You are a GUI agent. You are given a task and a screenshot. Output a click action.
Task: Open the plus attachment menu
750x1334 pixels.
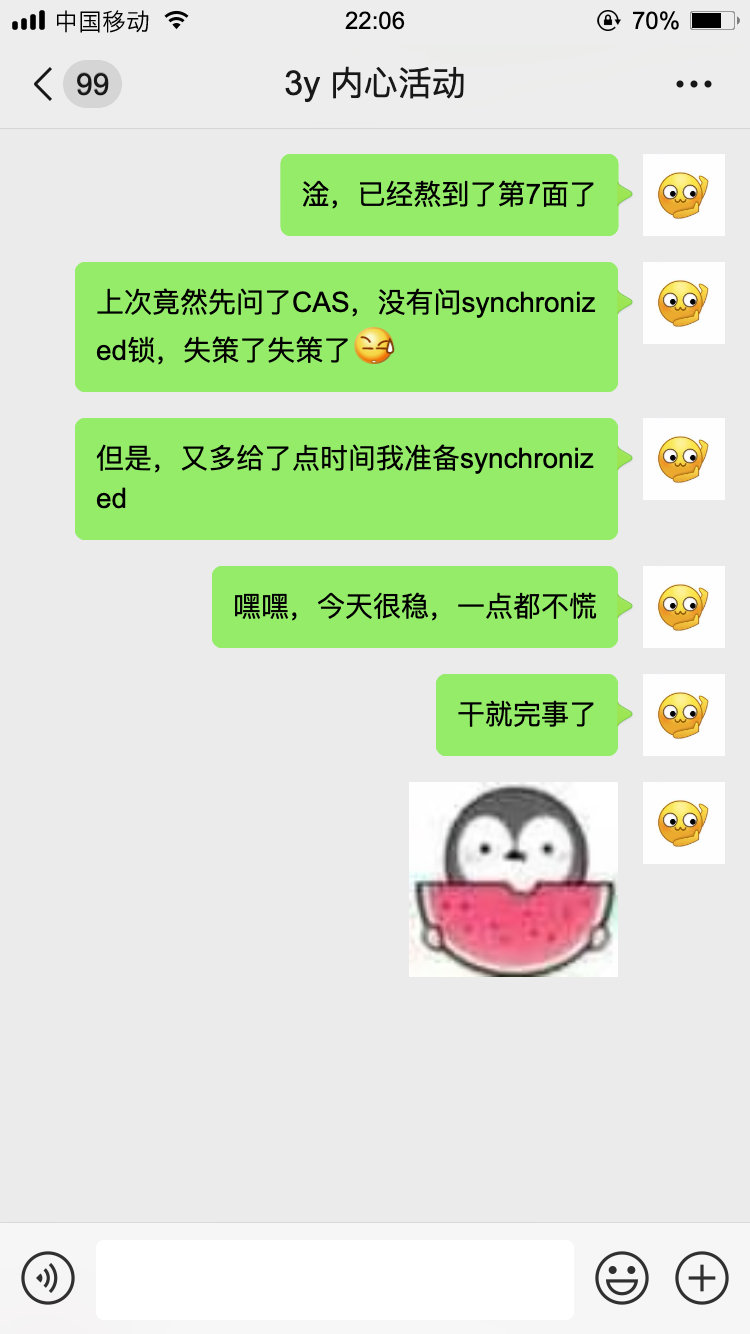pyautogui.click(x=702, y=1278)
